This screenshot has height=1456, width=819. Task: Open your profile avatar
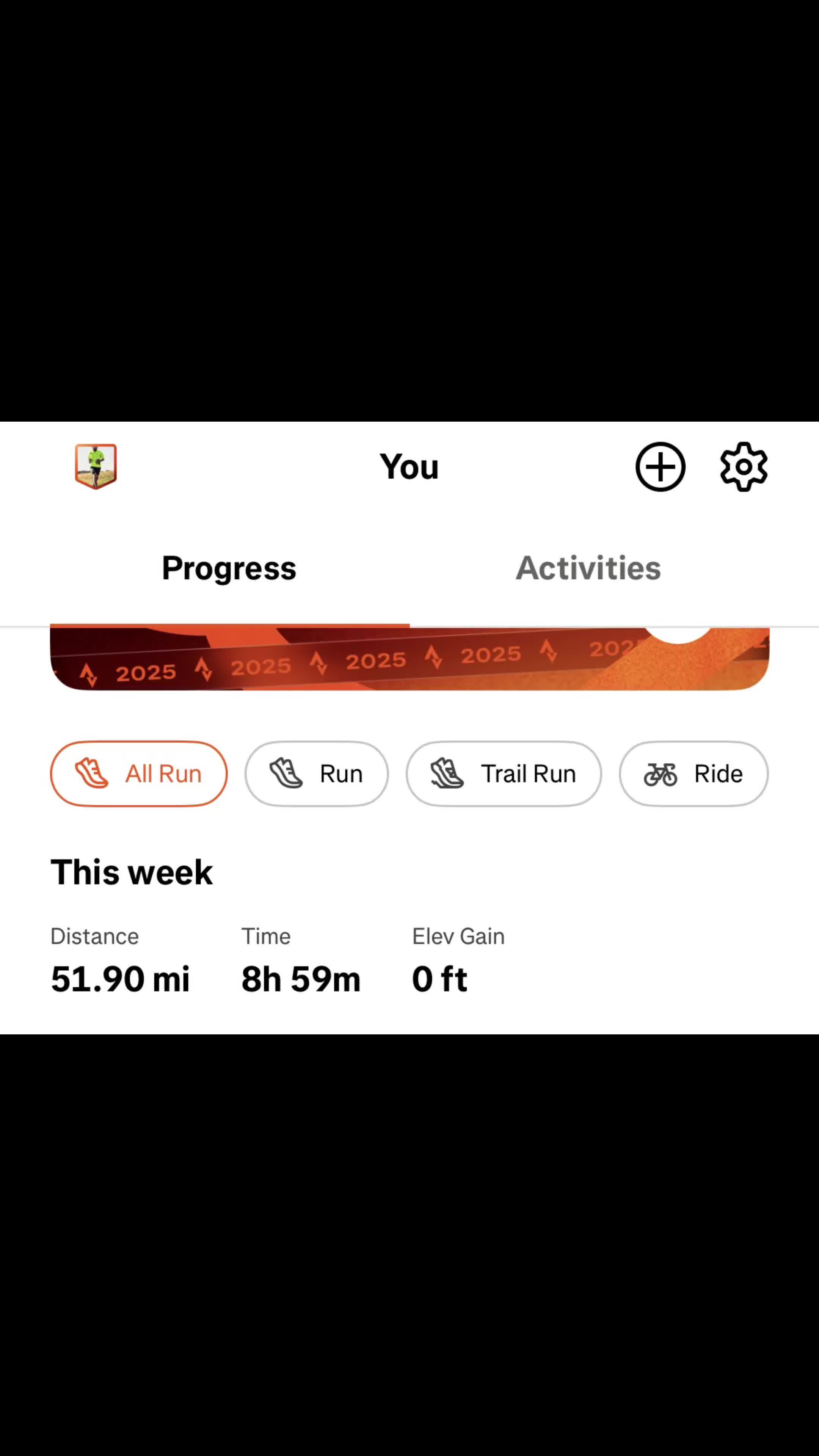[96, 466]
